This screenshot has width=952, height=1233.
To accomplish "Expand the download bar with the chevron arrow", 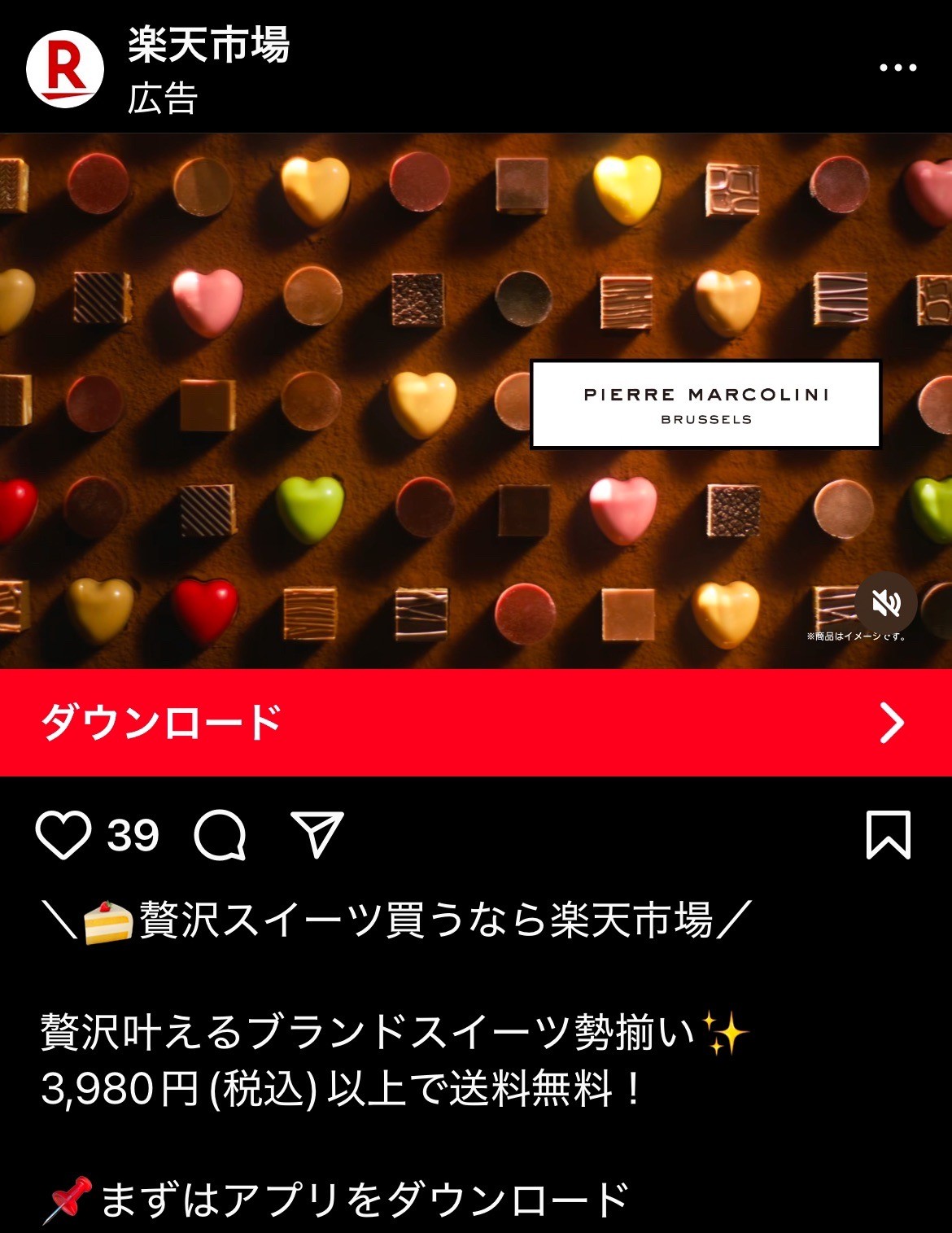I will 893,723.
